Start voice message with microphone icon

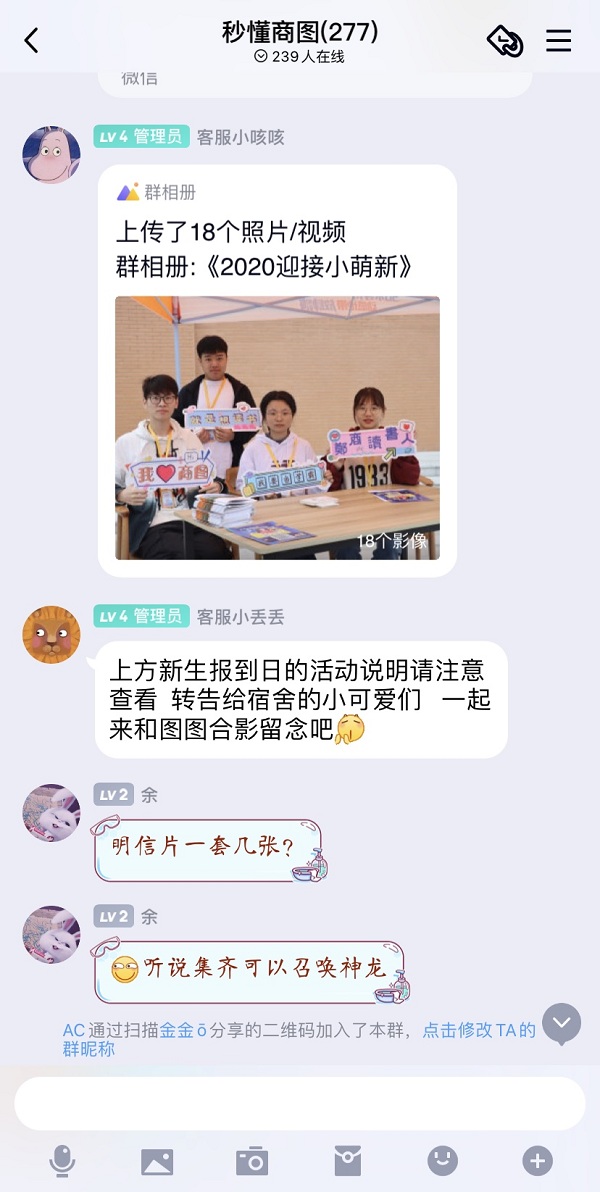coord(62,1161)
